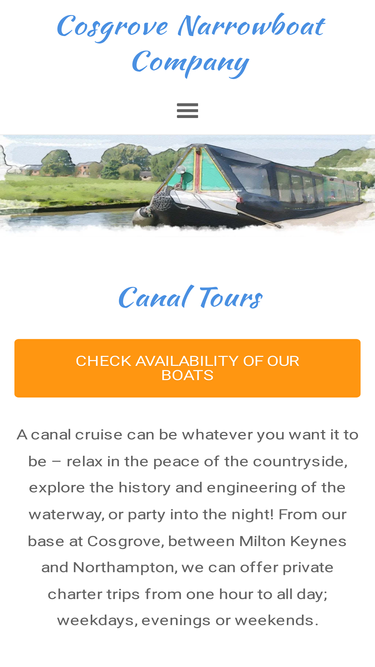Open the Cosgrove Narrowboat Company title link
This screenshot has height=667, width=375.
click(190, 44)
